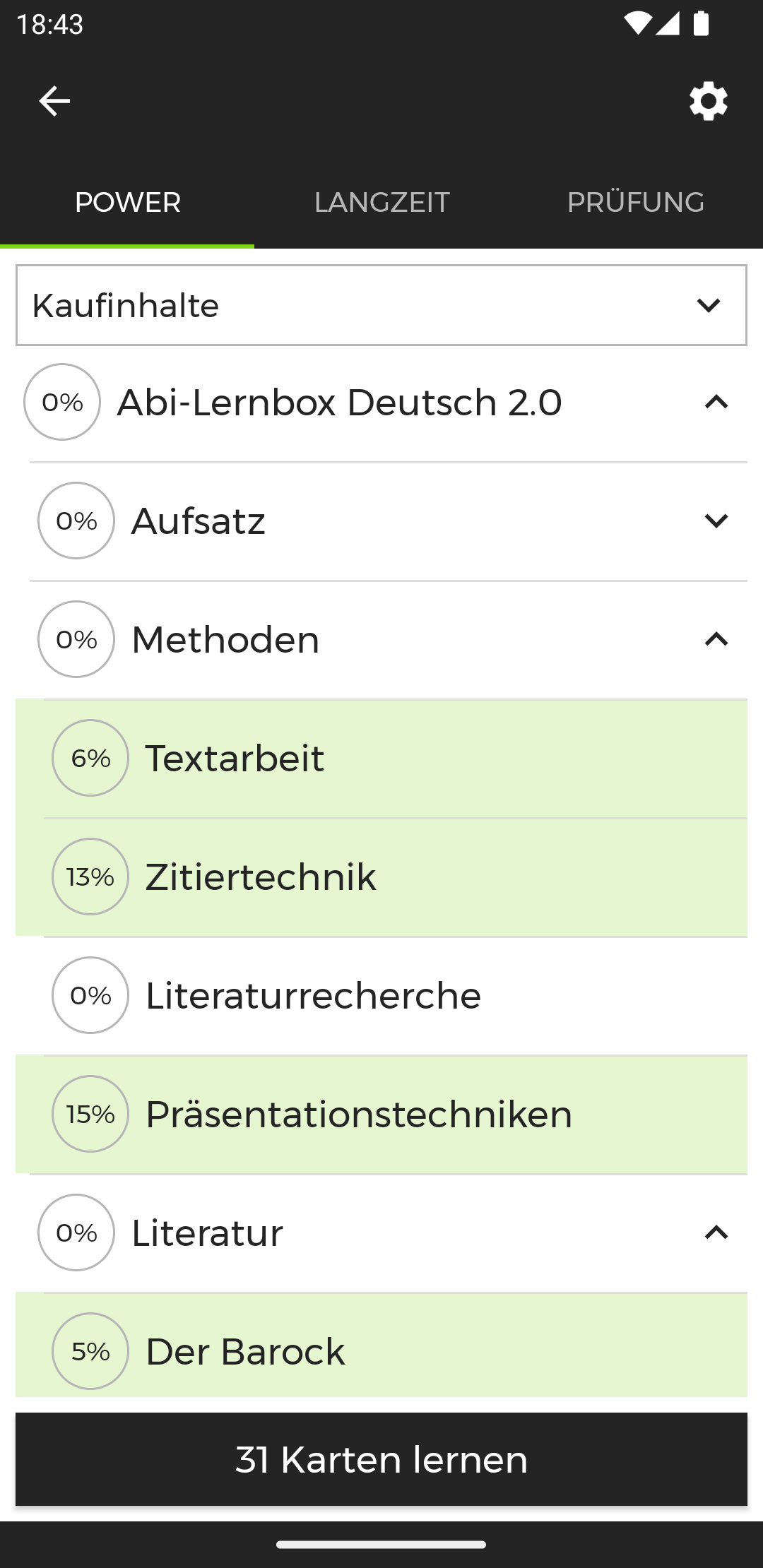Tap the 15% circle next to Präsentationstechniken
The height and width of the screenshot is (1568, 763).
point(90,1114)
